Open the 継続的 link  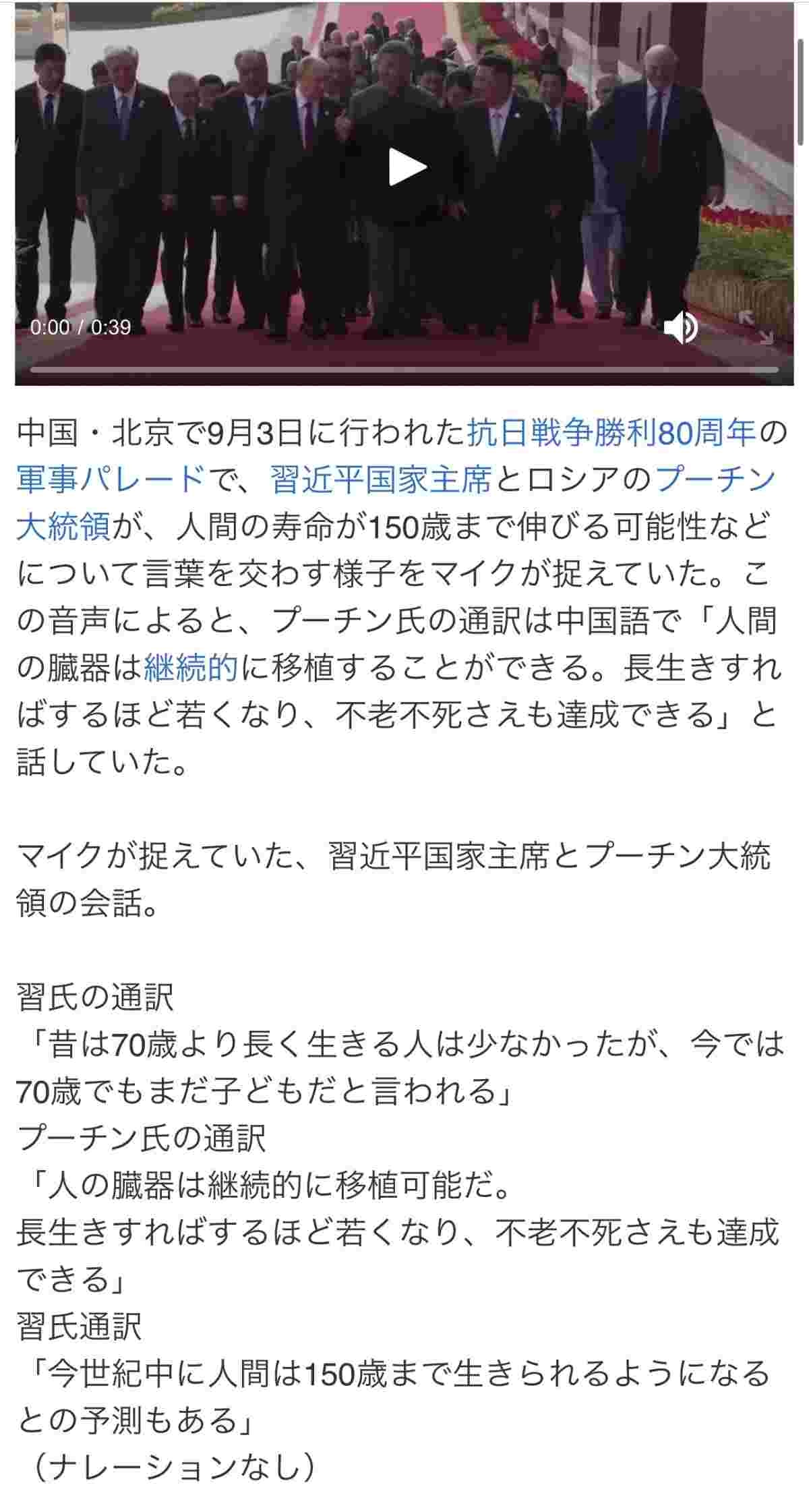pos(191,668)
